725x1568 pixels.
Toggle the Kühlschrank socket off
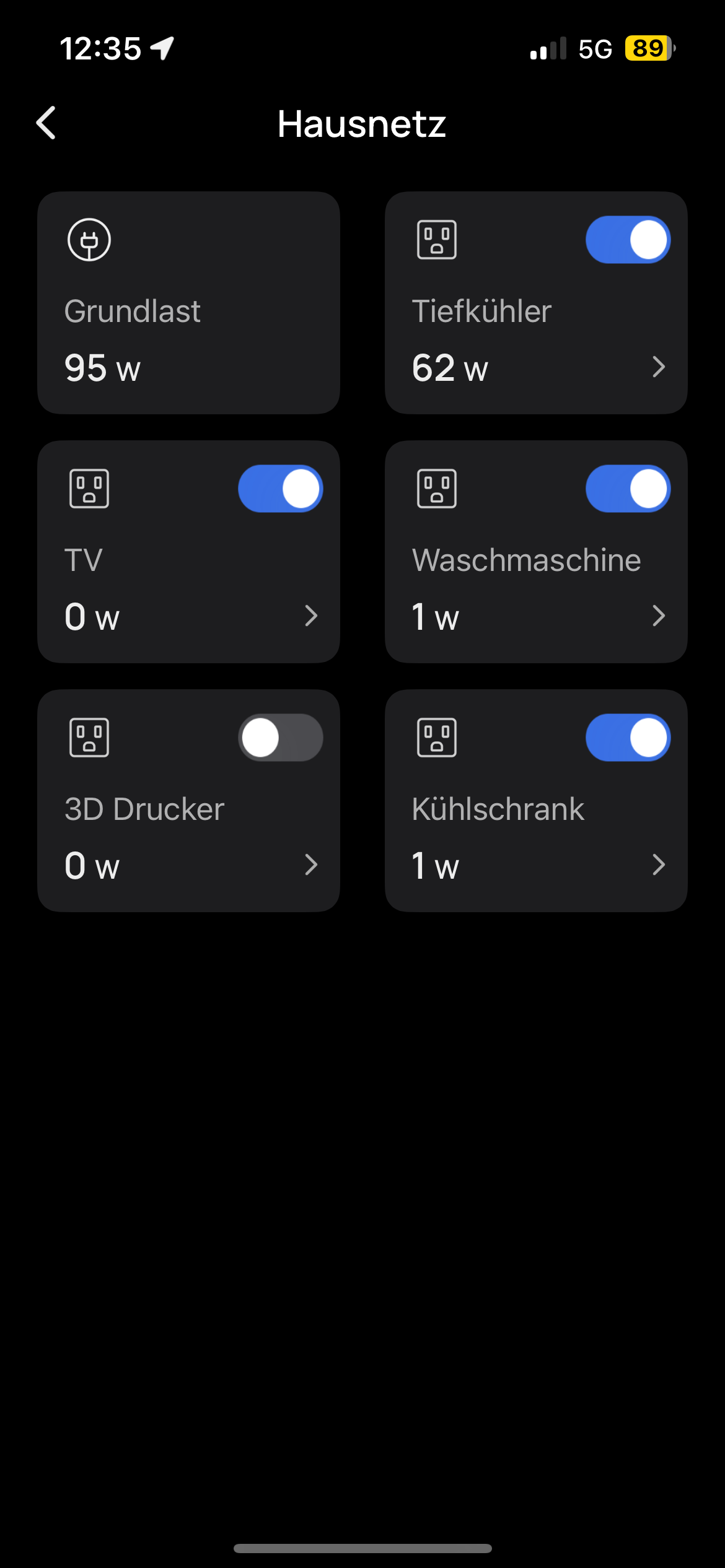tap(627, 738)
